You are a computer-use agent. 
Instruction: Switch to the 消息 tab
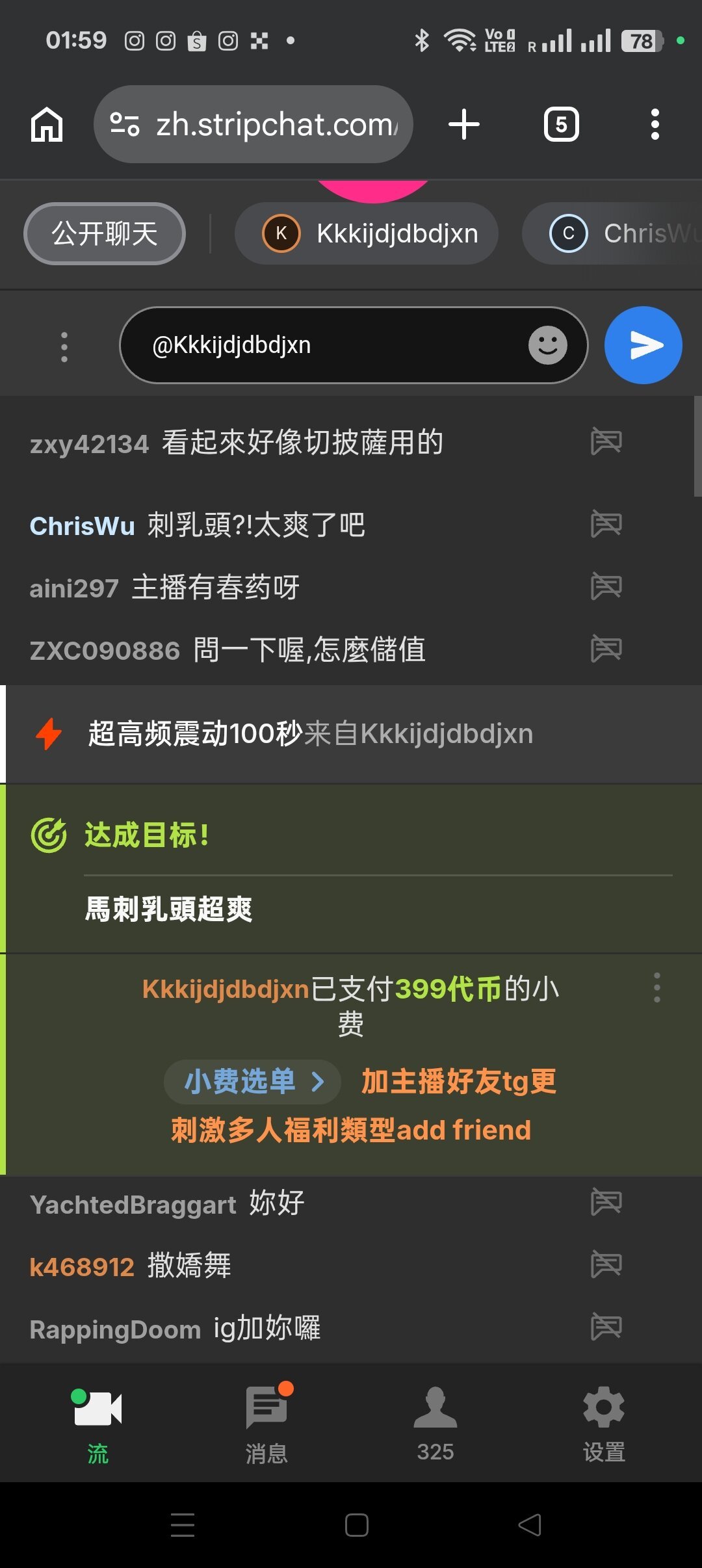[x=266, y=1424]
